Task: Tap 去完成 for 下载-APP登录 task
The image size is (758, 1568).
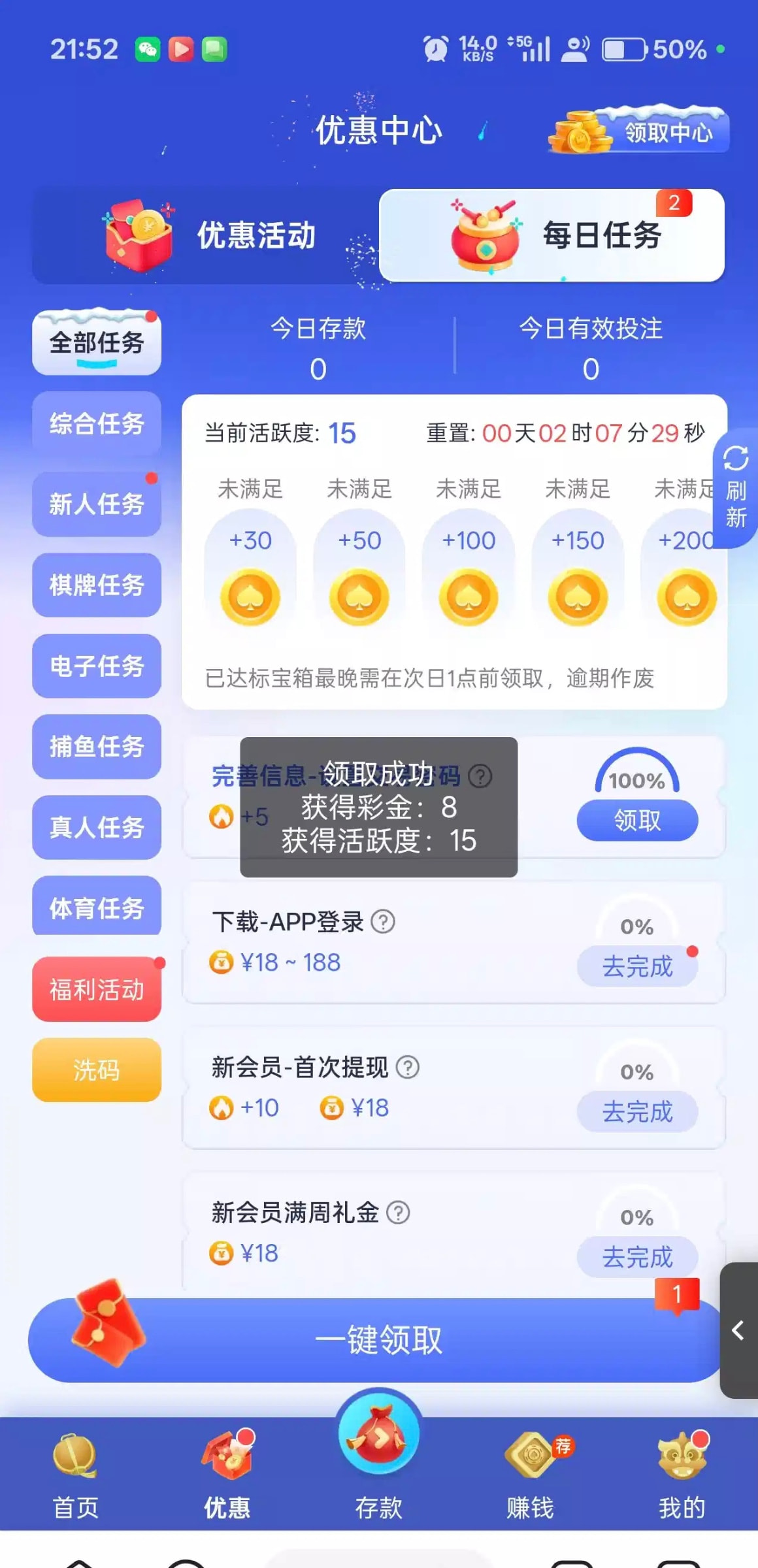Action: click(637, 966)
